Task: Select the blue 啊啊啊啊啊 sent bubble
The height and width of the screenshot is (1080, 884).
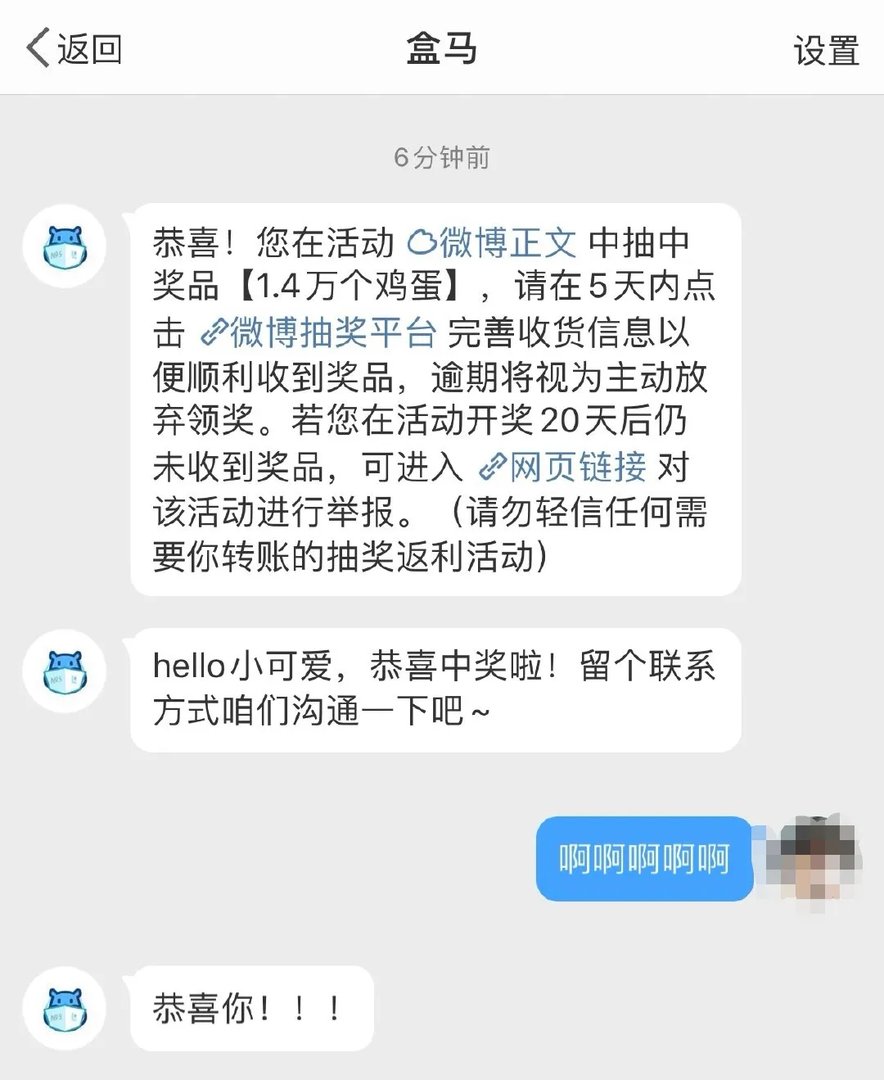Action: pos(643,858)
